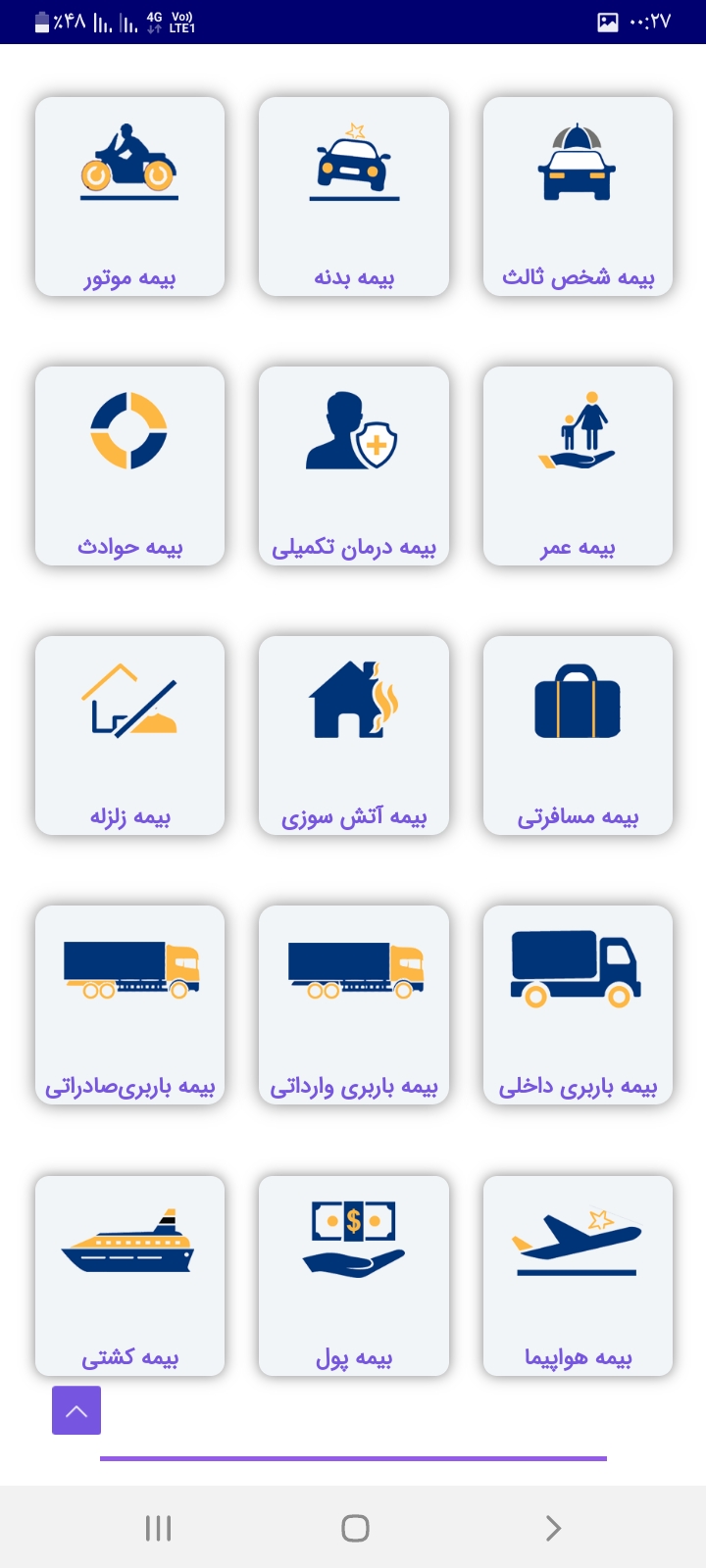This screenshot has height=1568, width=706.
Task: Open بیمه آتش سوزی fire insurance
Action: (x=354, y=735)
